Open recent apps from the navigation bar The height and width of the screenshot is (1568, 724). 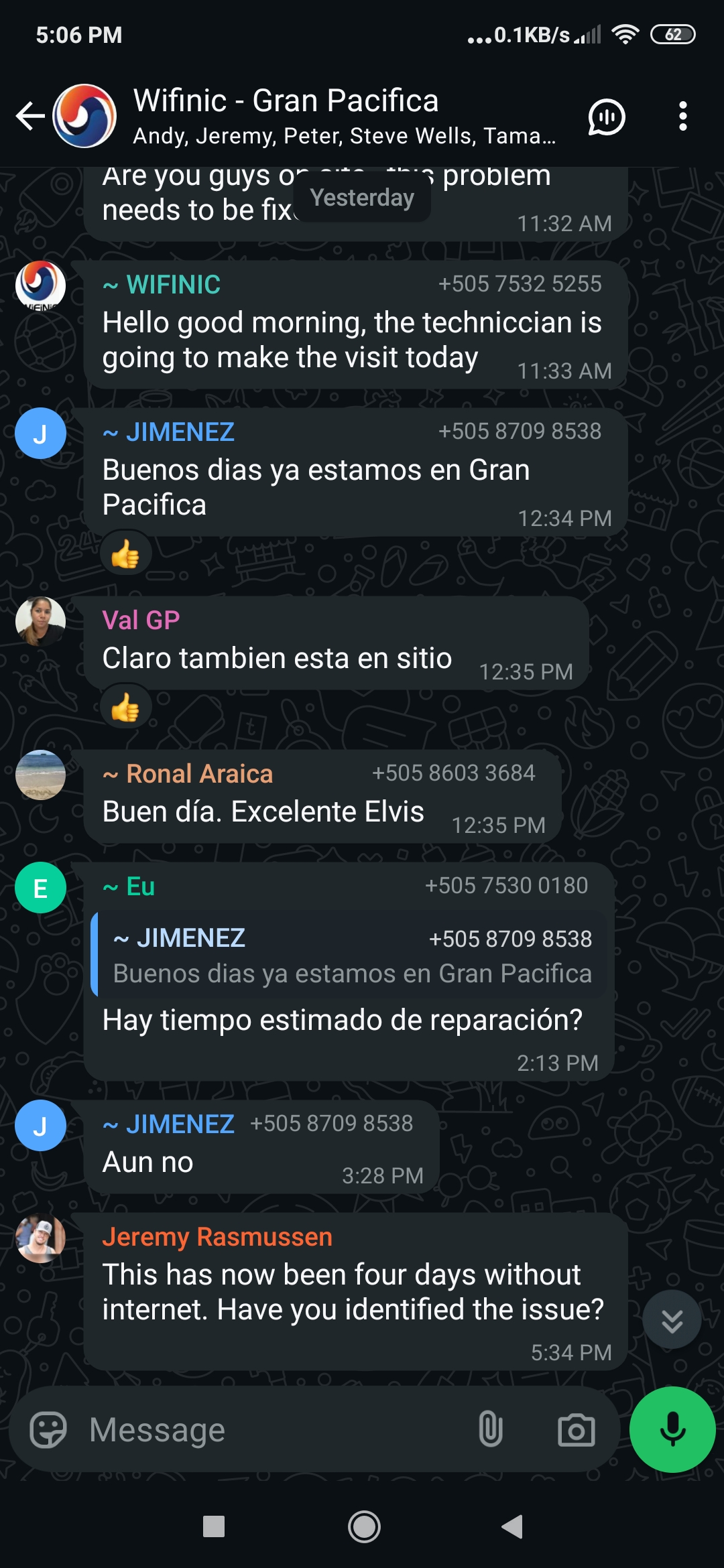pyautogui.click(x=214, y=1527)
